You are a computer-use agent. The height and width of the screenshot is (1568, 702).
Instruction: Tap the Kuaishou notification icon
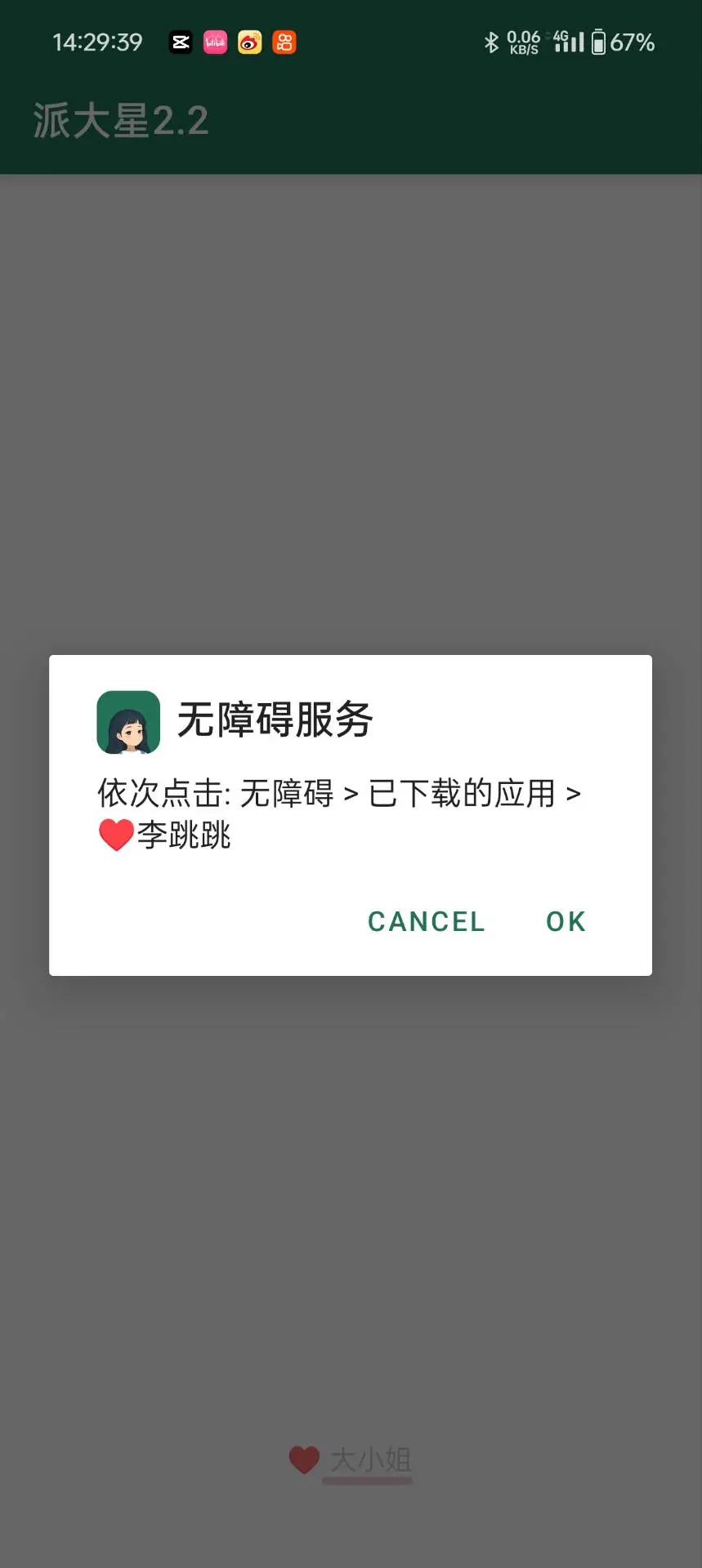pyautogui.click(x=284, y=42)
